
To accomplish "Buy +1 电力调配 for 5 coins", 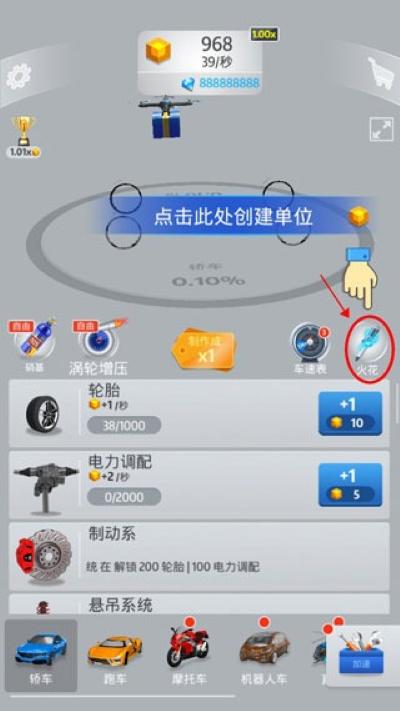I will point(350,484).
